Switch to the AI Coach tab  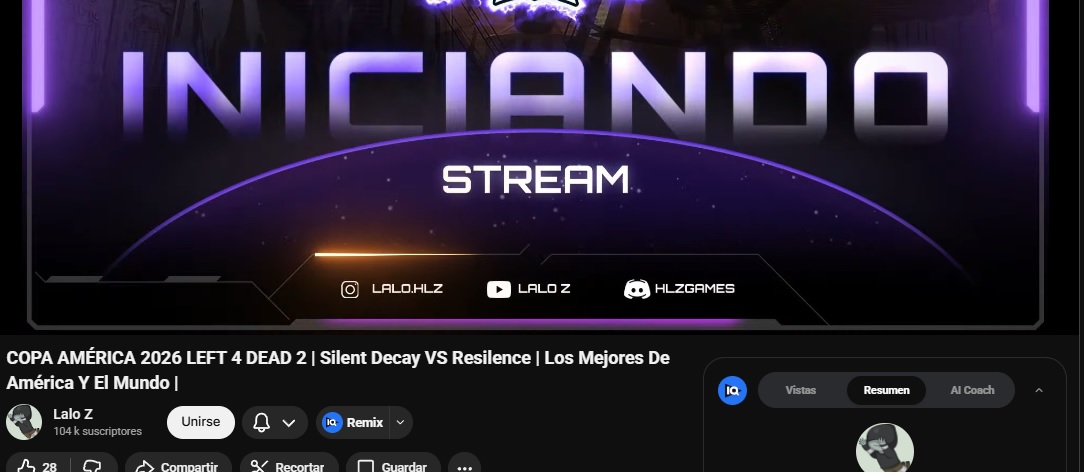coord(971,390)
